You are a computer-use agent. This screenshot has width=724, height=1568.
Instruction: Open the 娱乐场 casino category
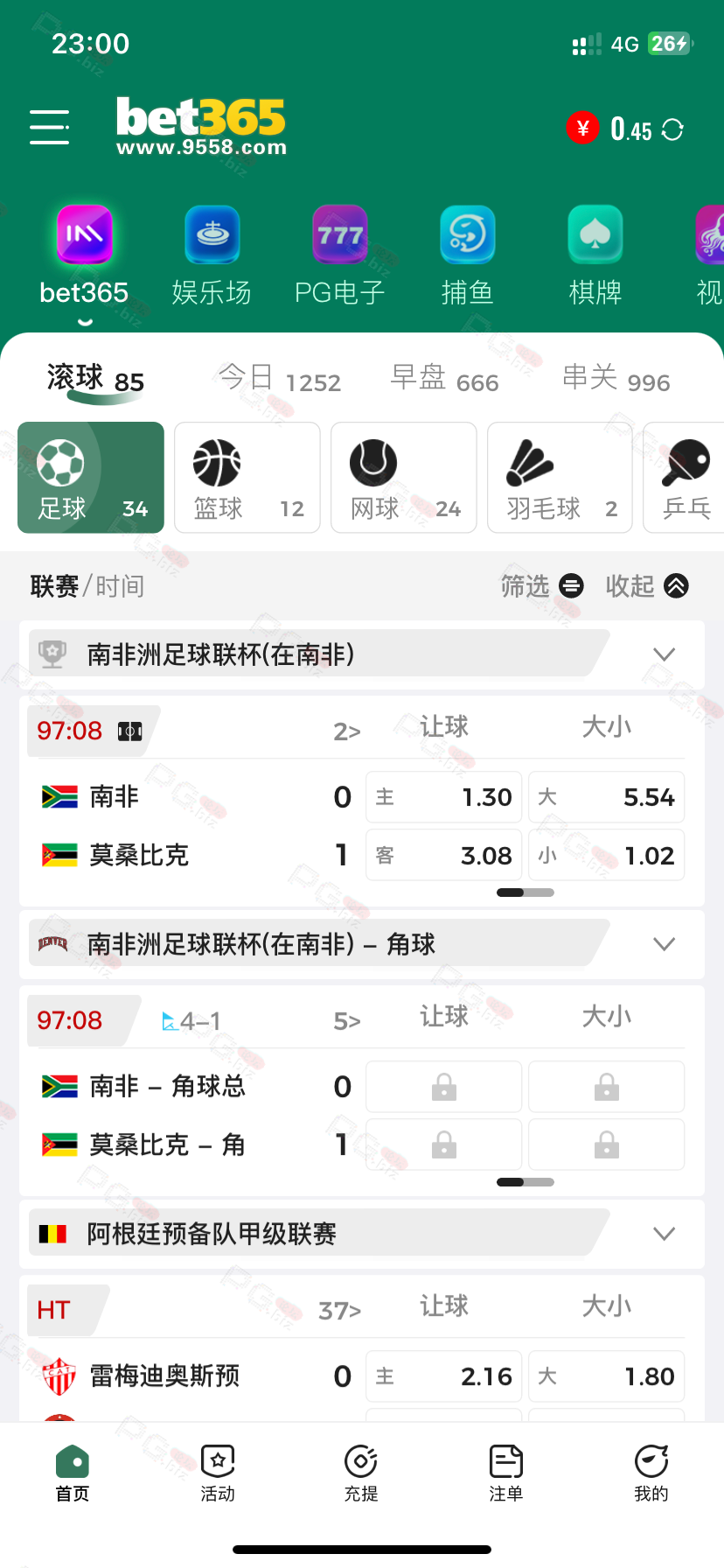(212, 255)
